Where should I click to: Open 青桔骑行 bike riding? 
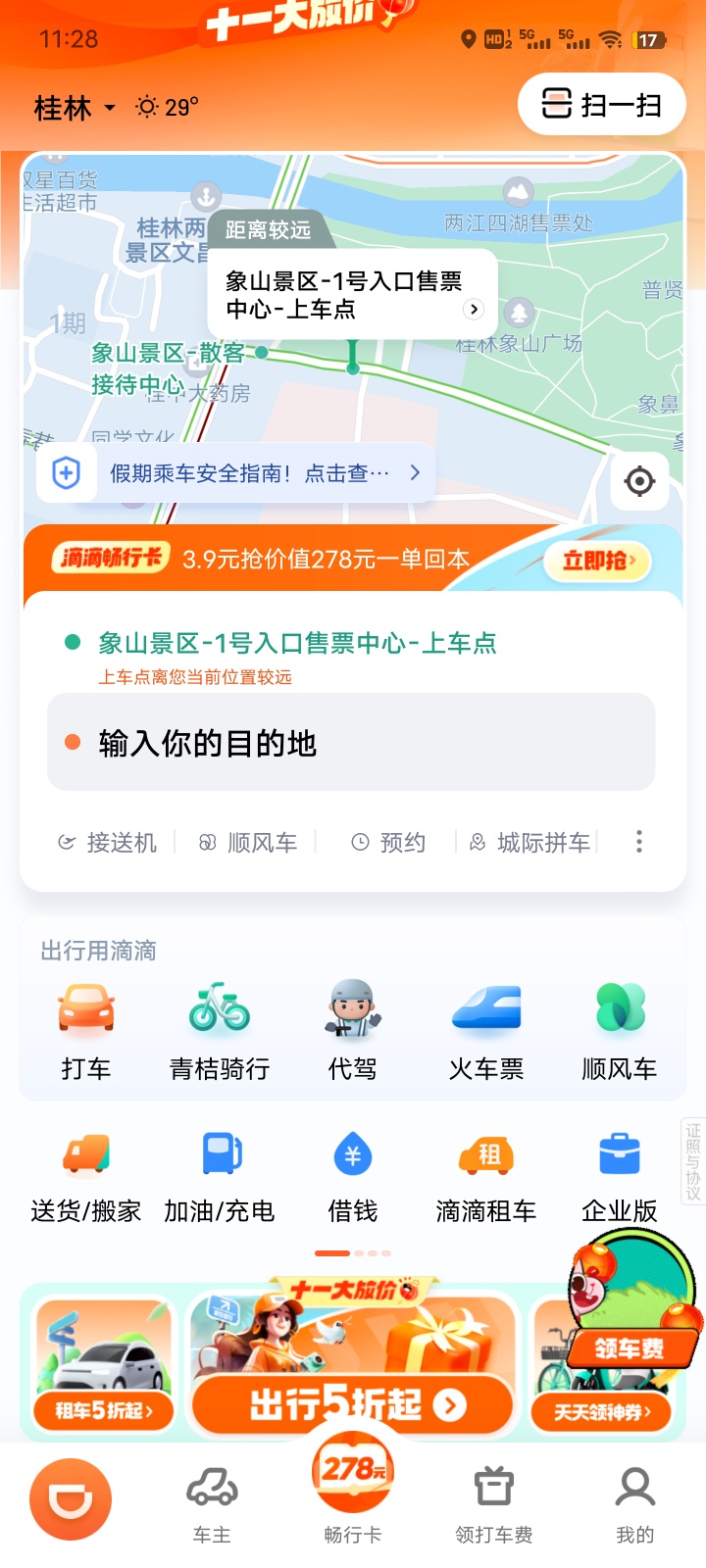coord(220,1031)
